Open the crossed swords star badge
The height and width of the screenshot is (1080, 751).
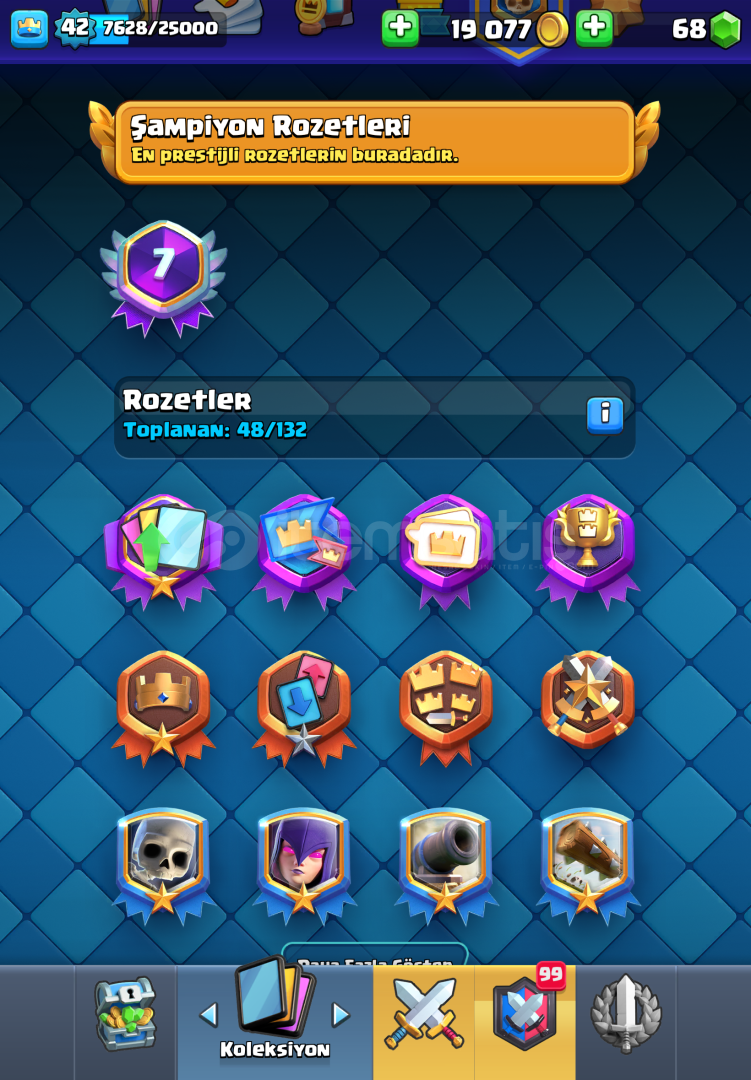pos(587,702)
